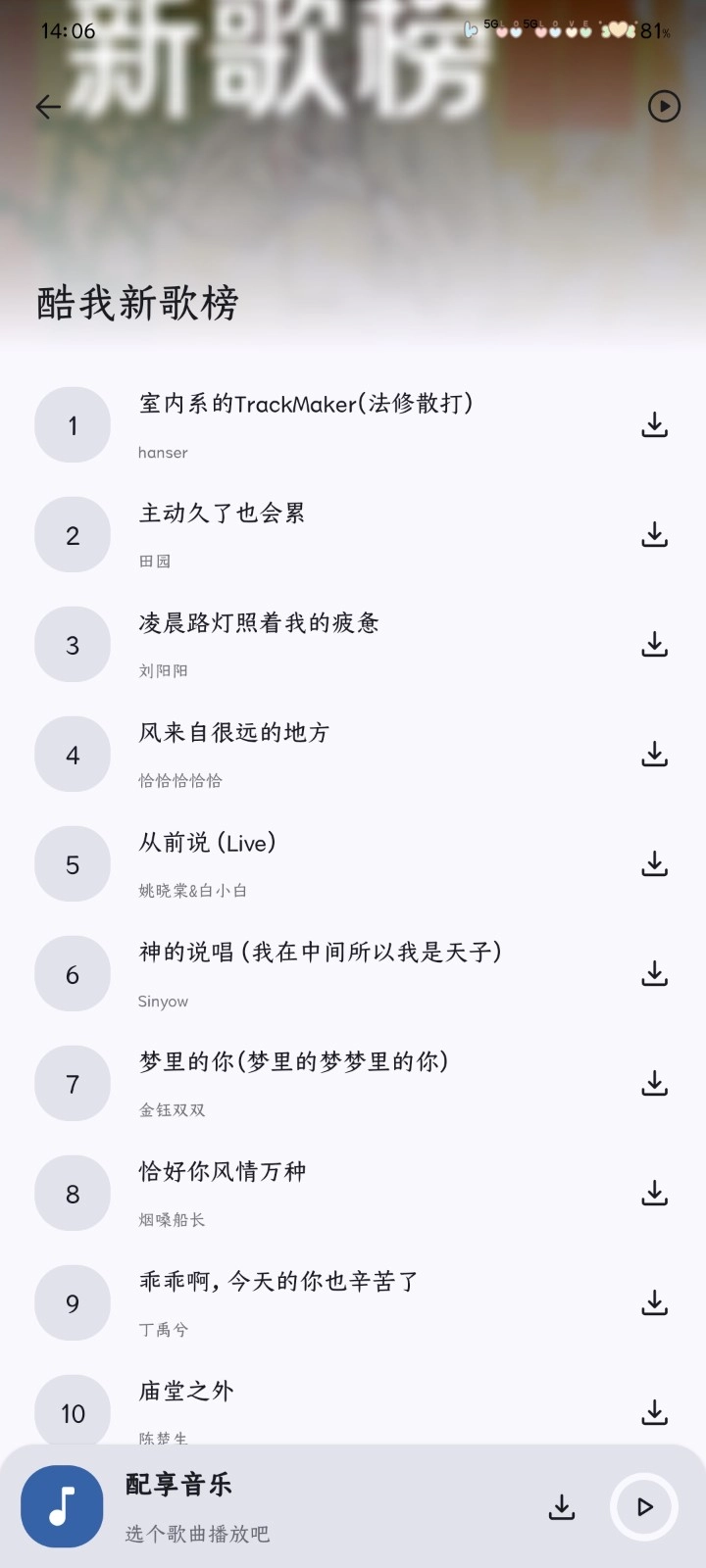Download the song 室内系的TrackMaker
Image resolution: width=706 pixels, height=1568 pixels.
(654, 424)
